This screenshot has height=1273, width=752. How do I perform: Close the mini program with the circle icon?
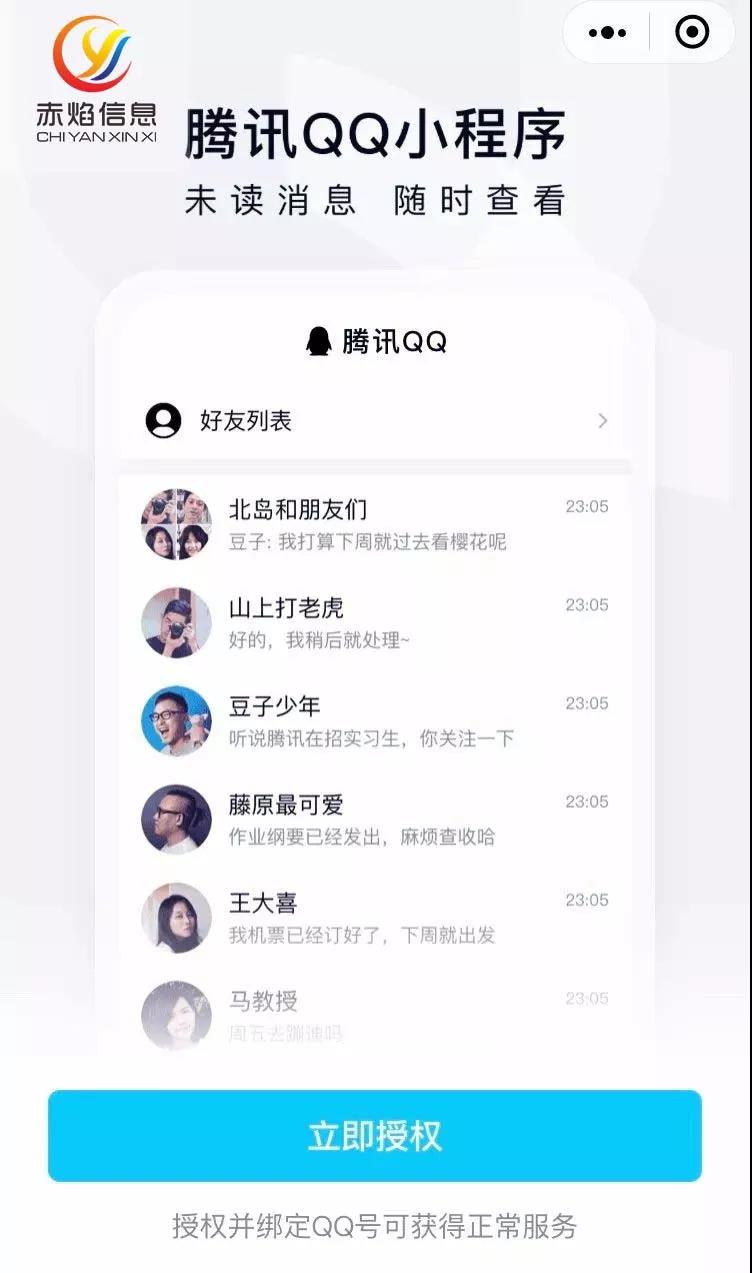pyautogui.click(x=692, y=33)
